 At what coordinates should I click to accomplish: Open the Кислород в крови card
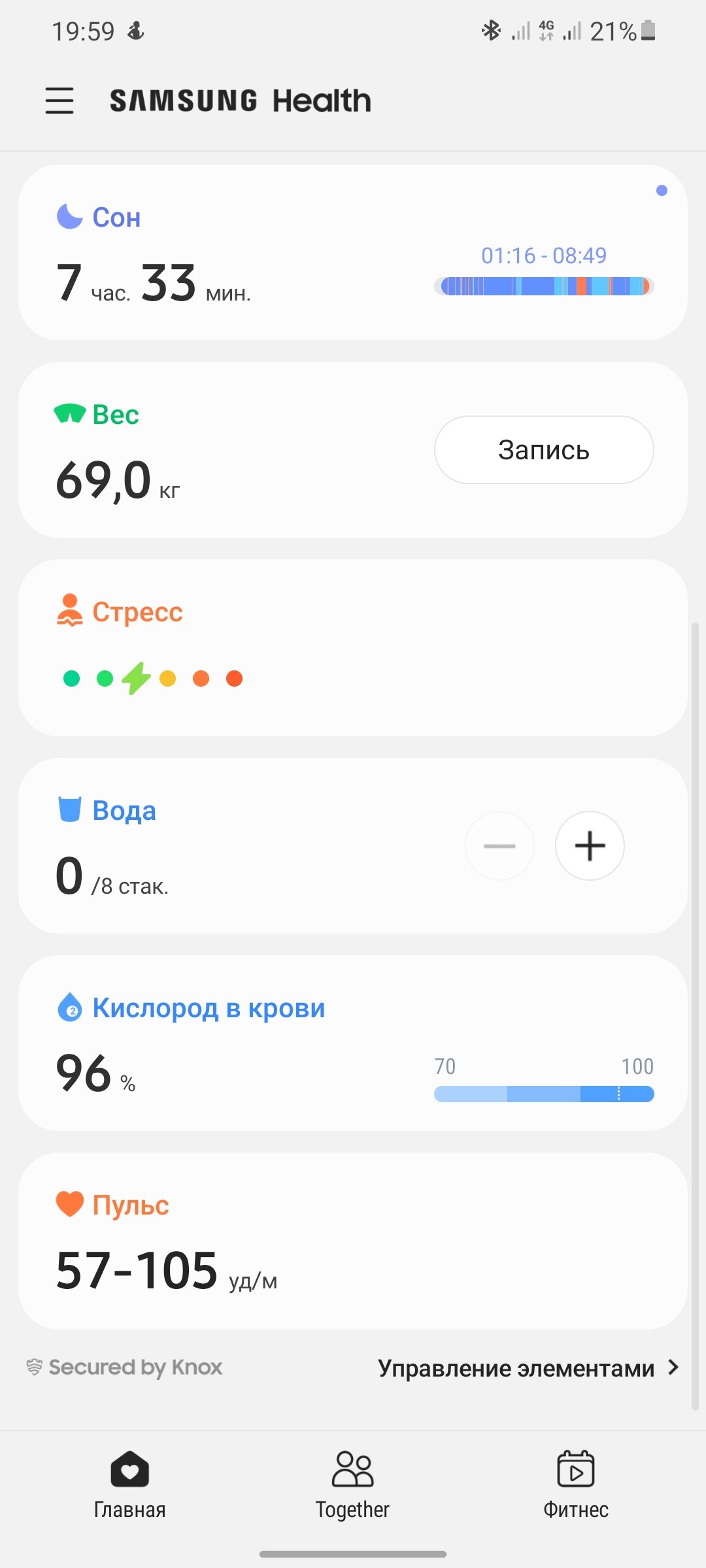pyautogui.click(x=353, y=1043)
